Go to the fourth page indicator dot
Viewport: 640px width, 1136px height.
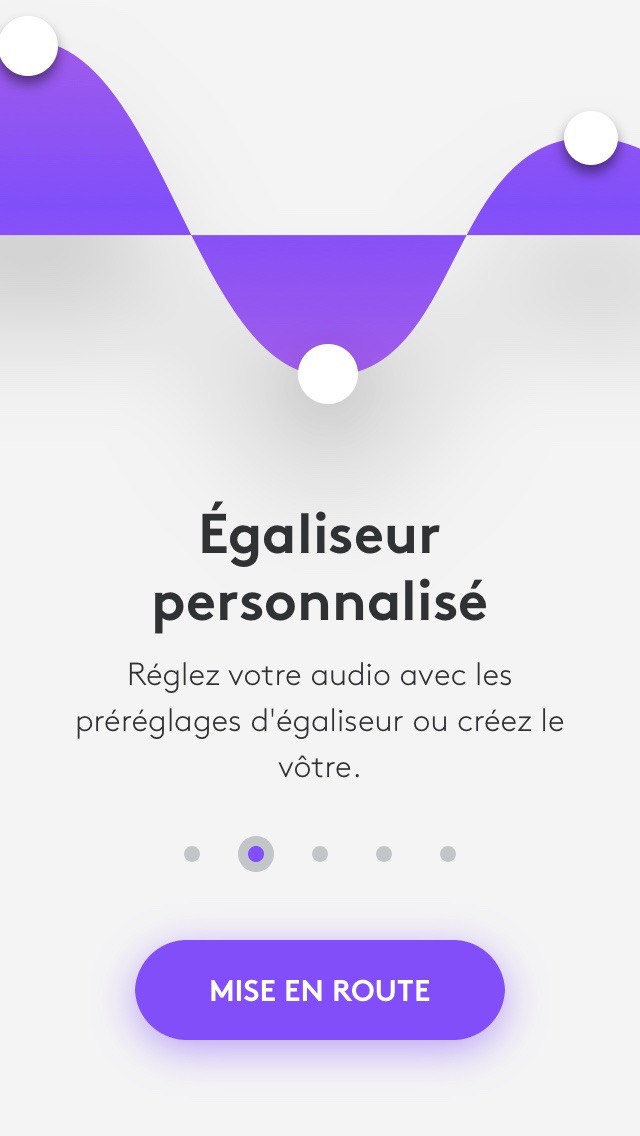pos(384,854)
